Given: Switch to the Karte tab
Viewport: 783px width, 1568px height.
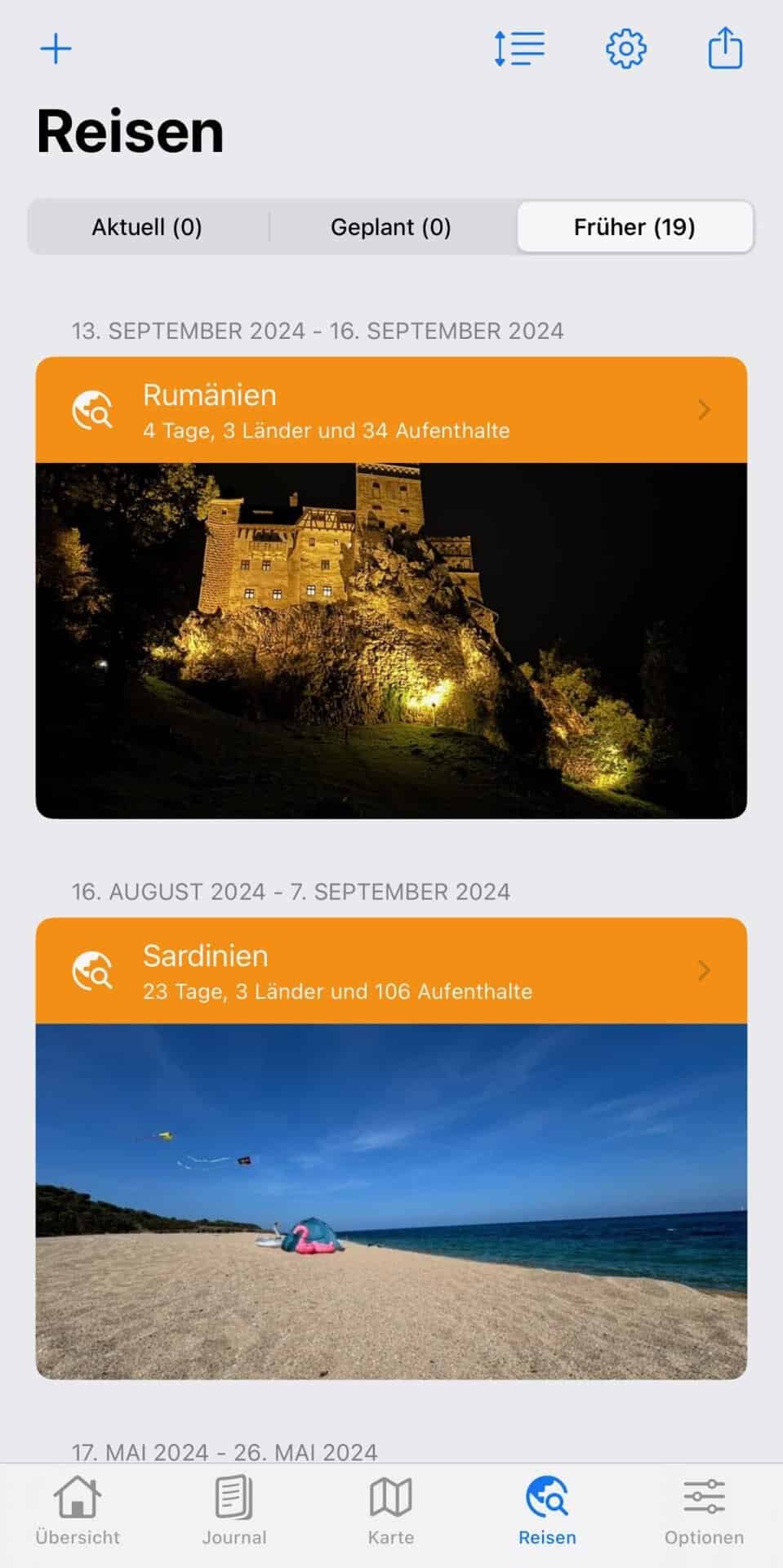Looking at the screenshot, I should point(391,1511).
